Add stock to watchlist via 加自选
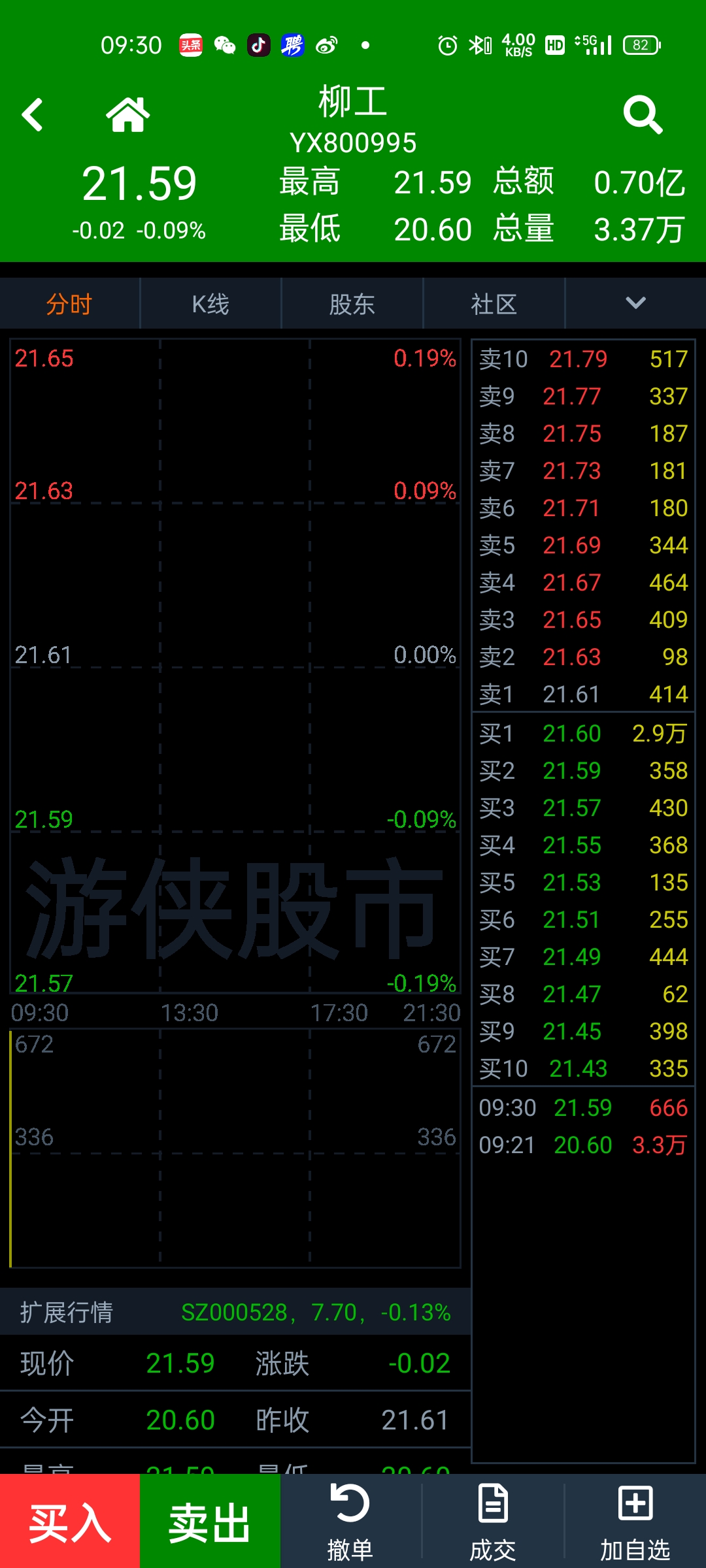Image resolution: width=706 pixels, height=1568 pixels. click(635, 1522)
